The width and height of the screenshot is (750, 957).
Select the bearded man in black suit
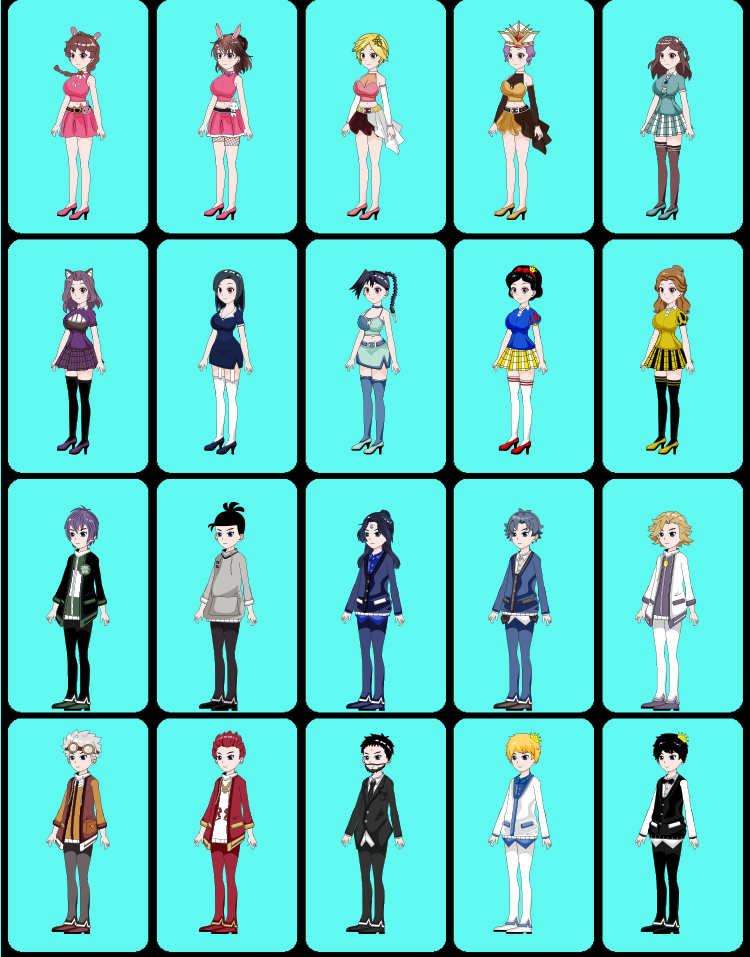pyautogui.click(x=375, y=836)
